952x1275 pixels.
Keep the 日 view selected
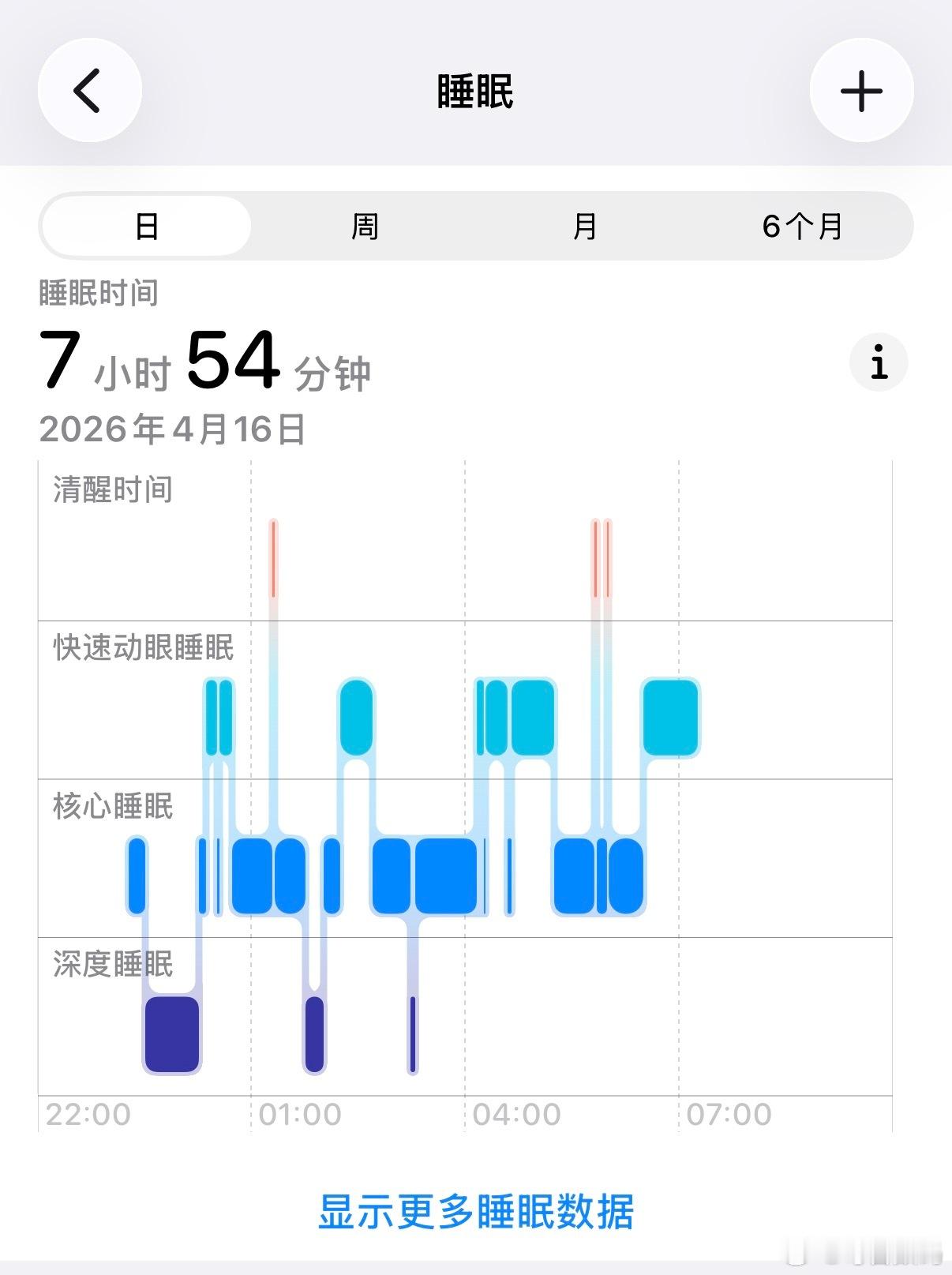(x=146, y=226)
